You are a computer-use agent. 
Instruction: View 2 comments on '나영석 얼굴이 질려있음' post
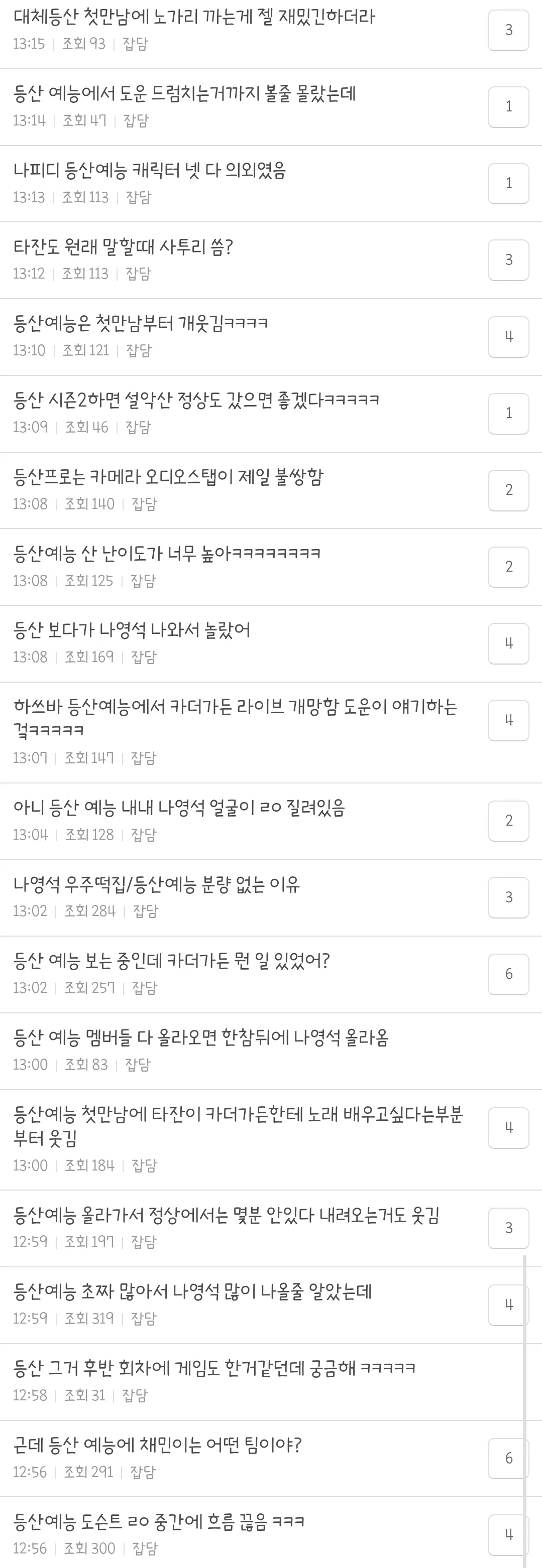point(508,821)
